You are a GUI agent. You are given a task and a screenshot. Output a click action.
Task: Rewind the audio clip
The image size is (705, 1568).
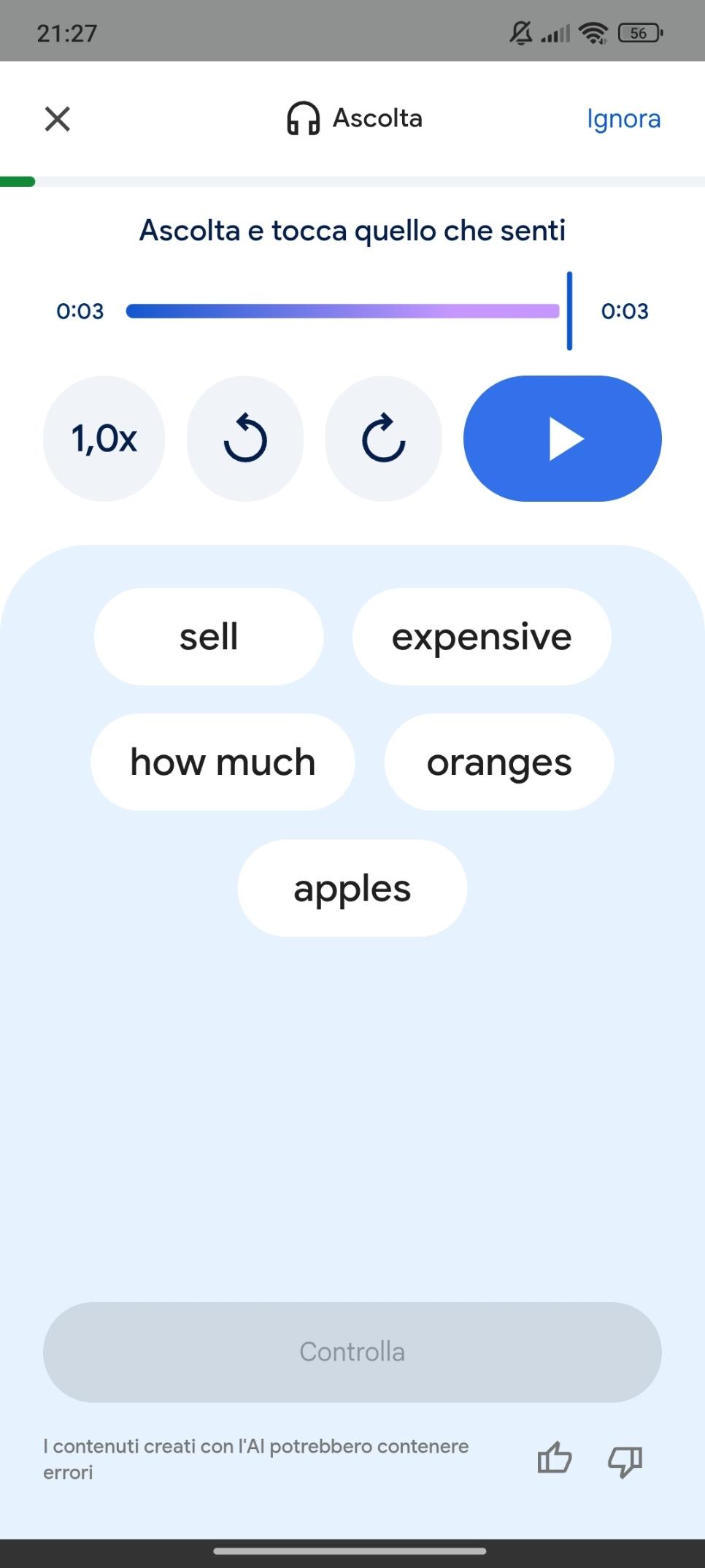[245, 438]
